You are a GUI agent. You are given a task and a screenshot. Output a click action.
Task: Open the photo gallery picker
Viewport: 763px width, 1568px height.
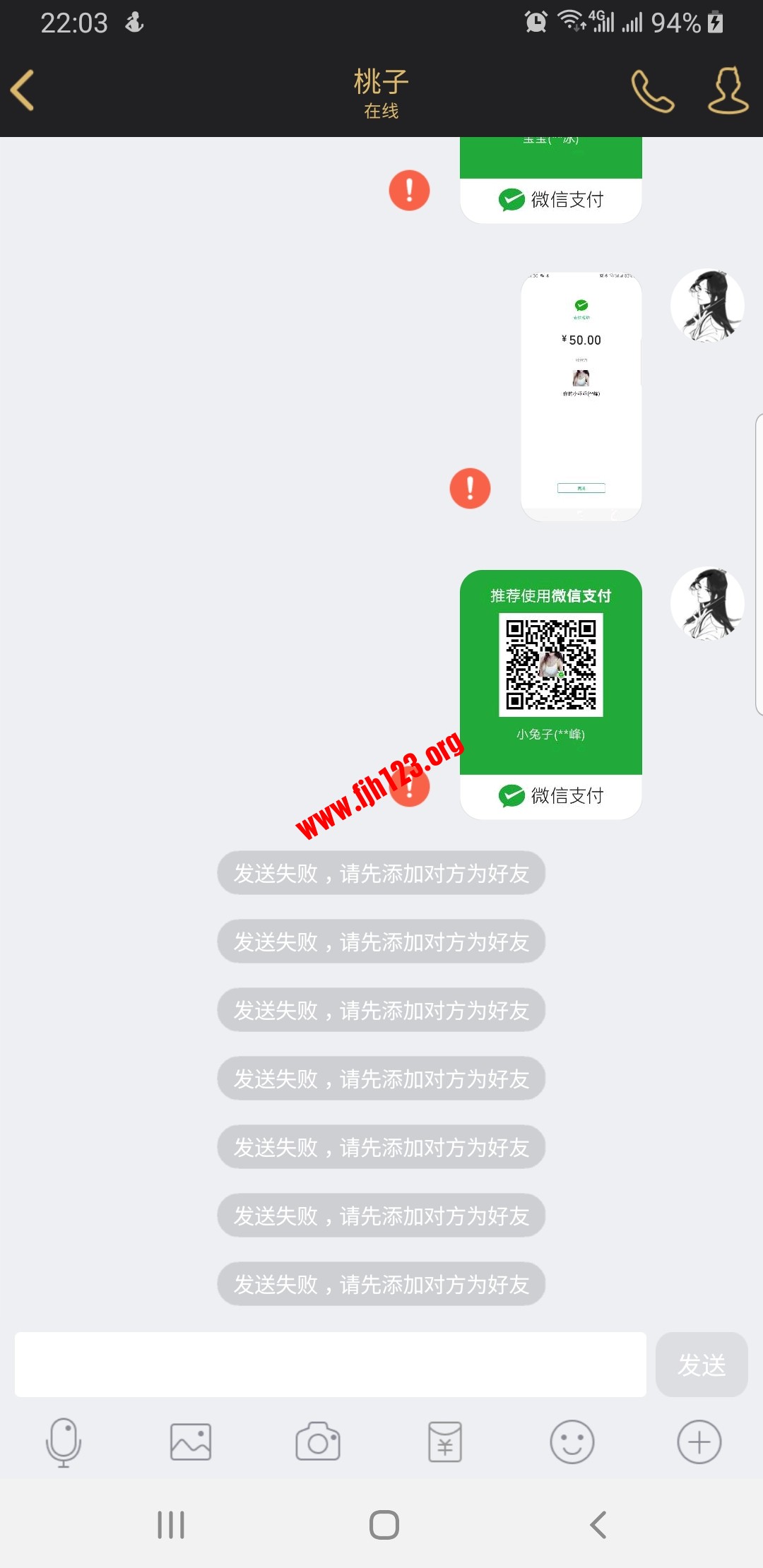[191, 1442]
